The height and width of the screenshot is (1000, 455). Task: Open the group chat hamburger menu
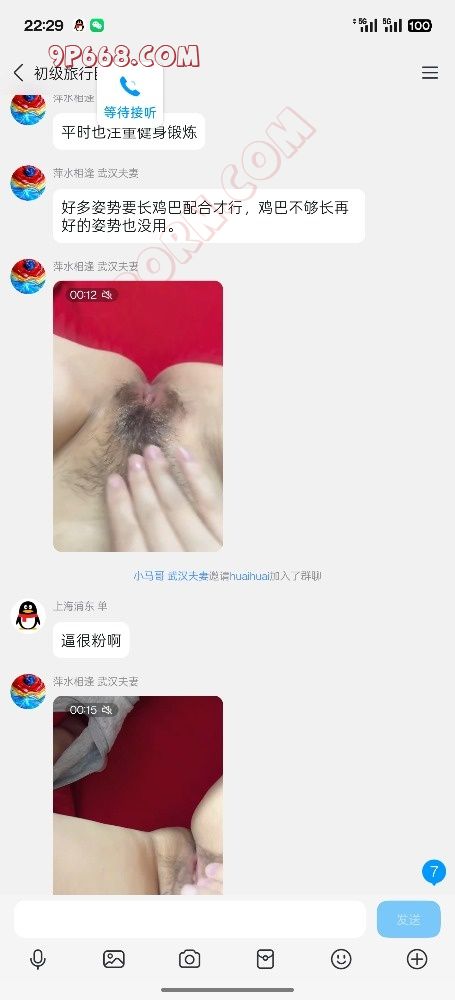[x=429, y=73]
